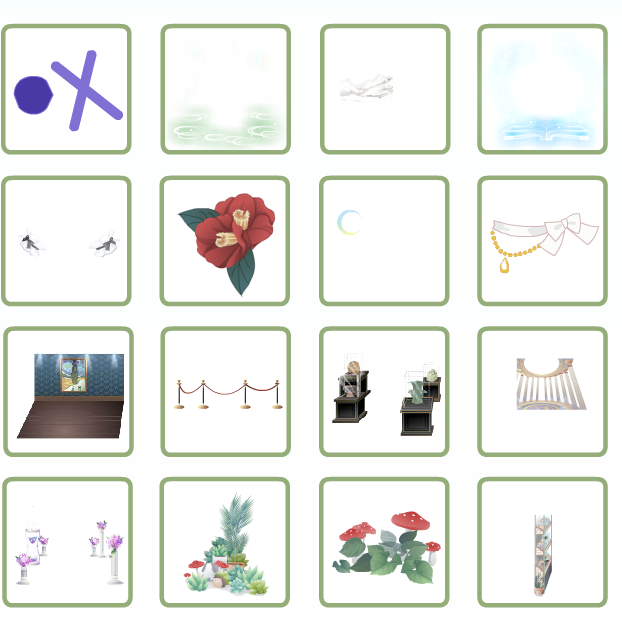
Task: Choose the red camellia flower item
Action: tap(225, 241)
